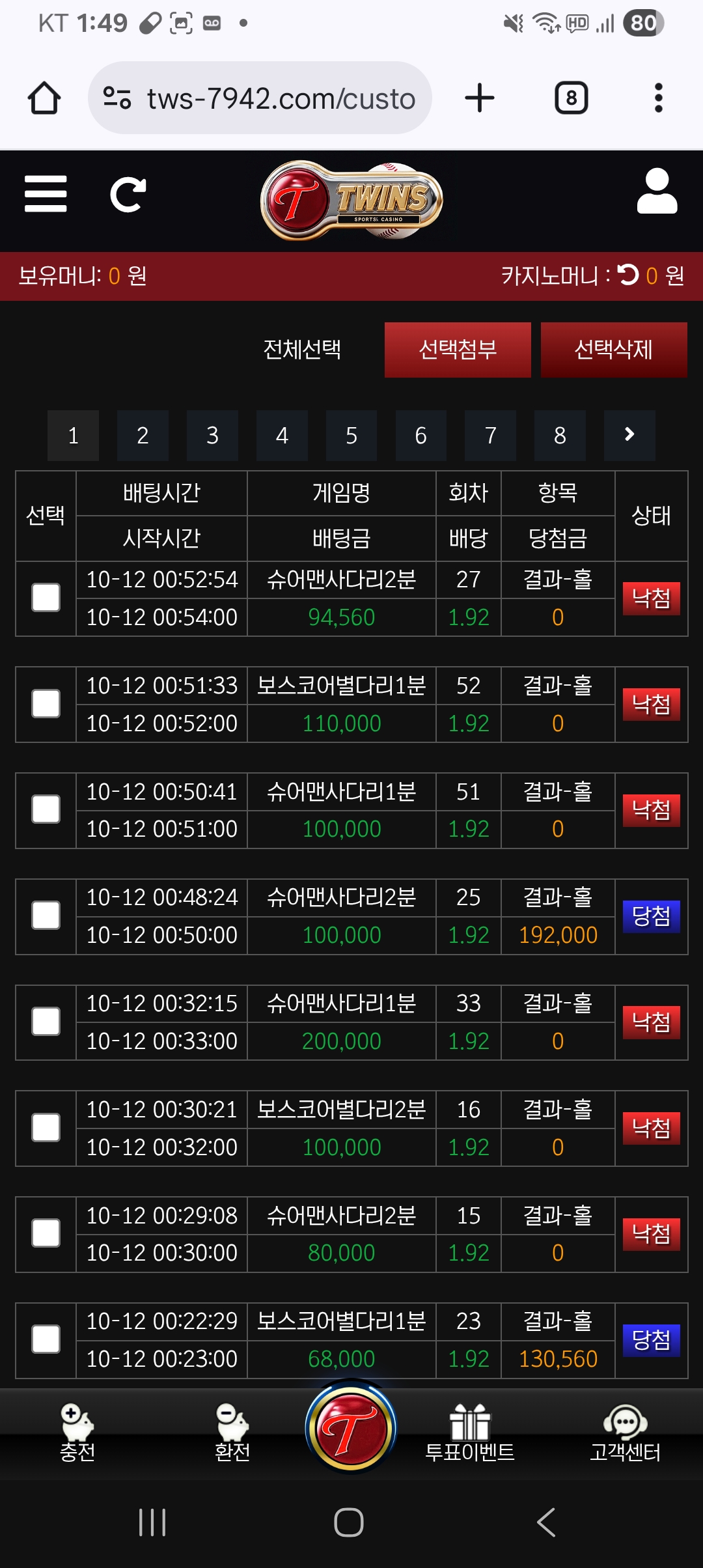Tap the next pages arrow
This screenshot has height=1568, width=703.
pos(629,435)
